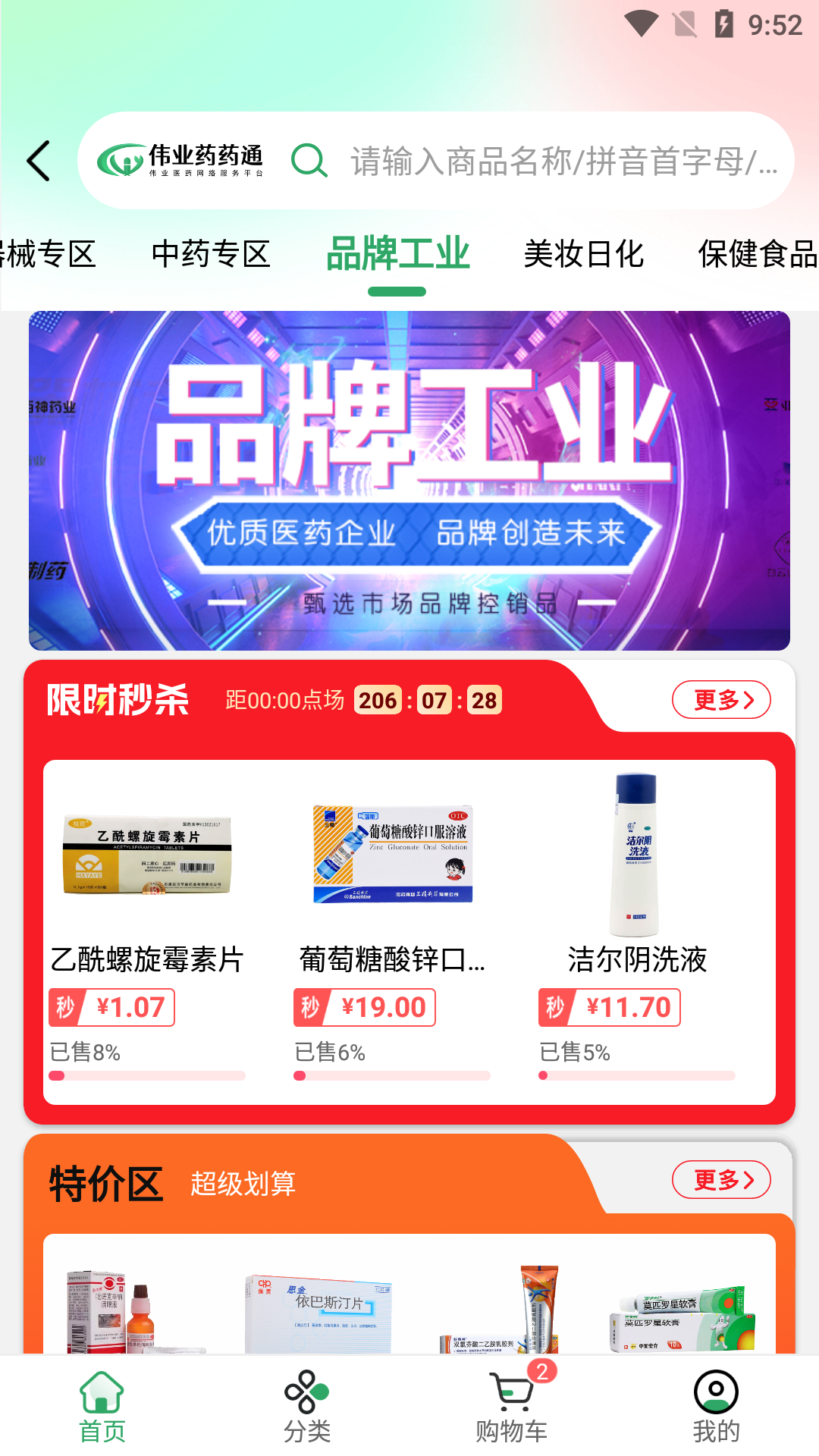Tap 更多 in the 限时秒杀 section

pos(721,699)
